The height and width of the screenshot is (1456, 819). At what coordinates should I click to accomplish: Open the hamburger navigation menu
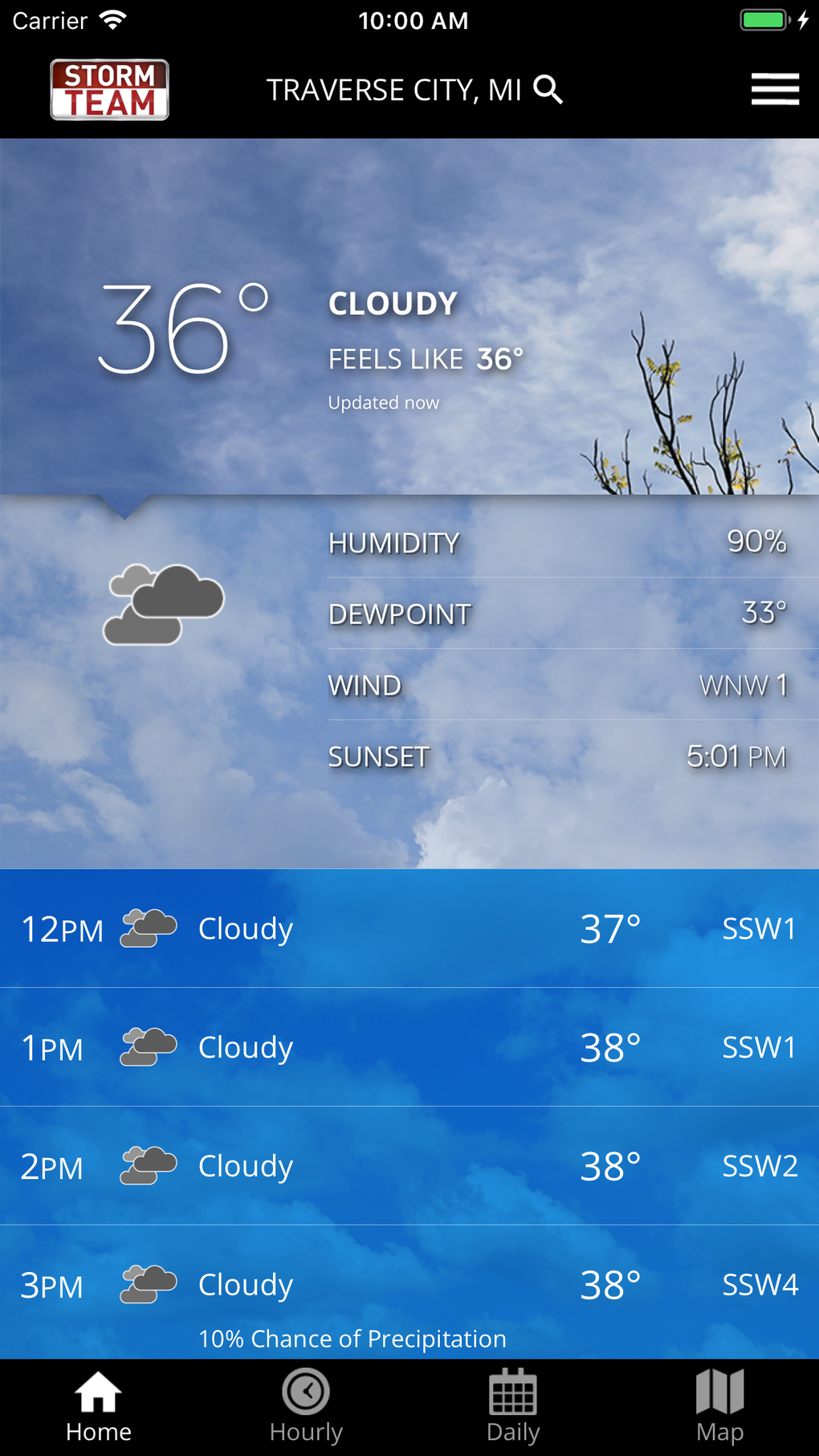coord(774,89)
